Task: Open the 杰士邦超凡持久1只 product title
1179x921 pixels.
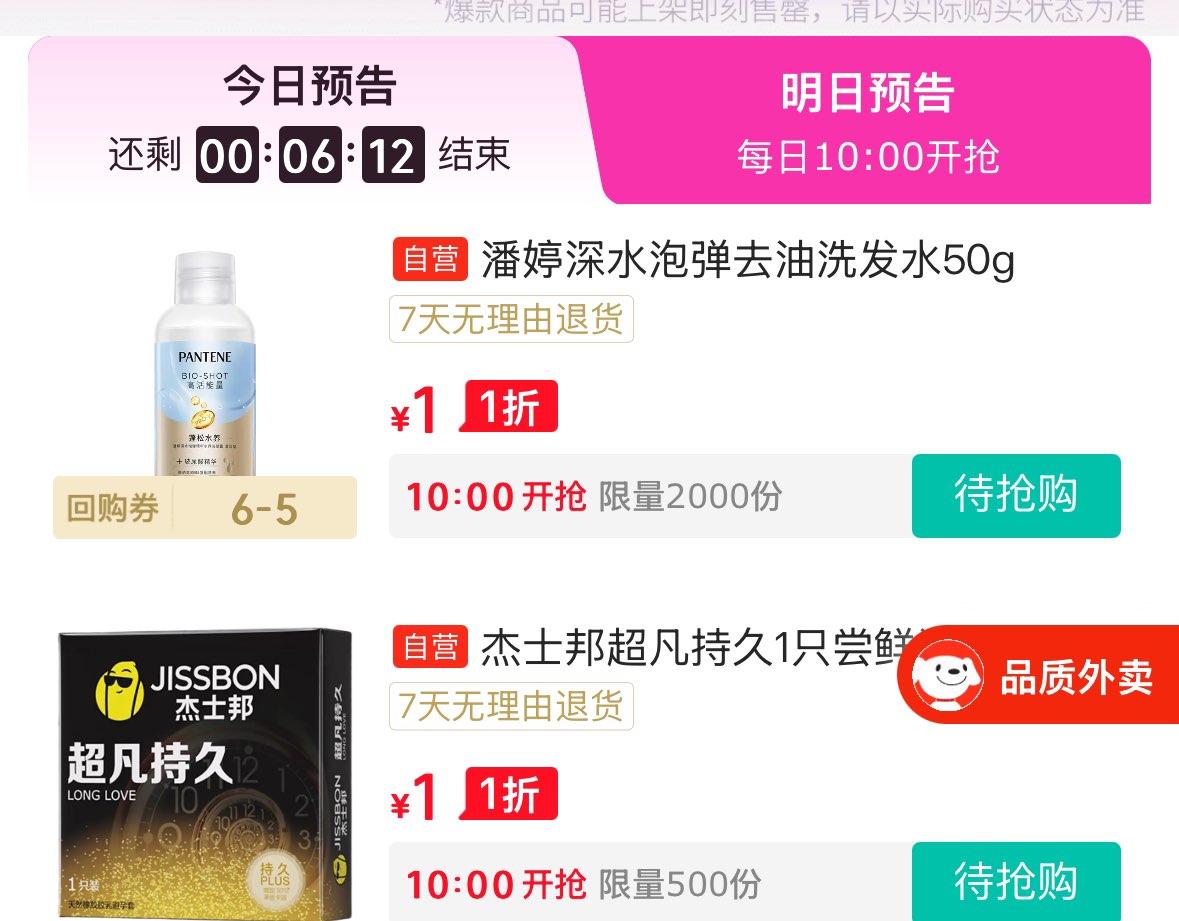Action: click(680, 648)
